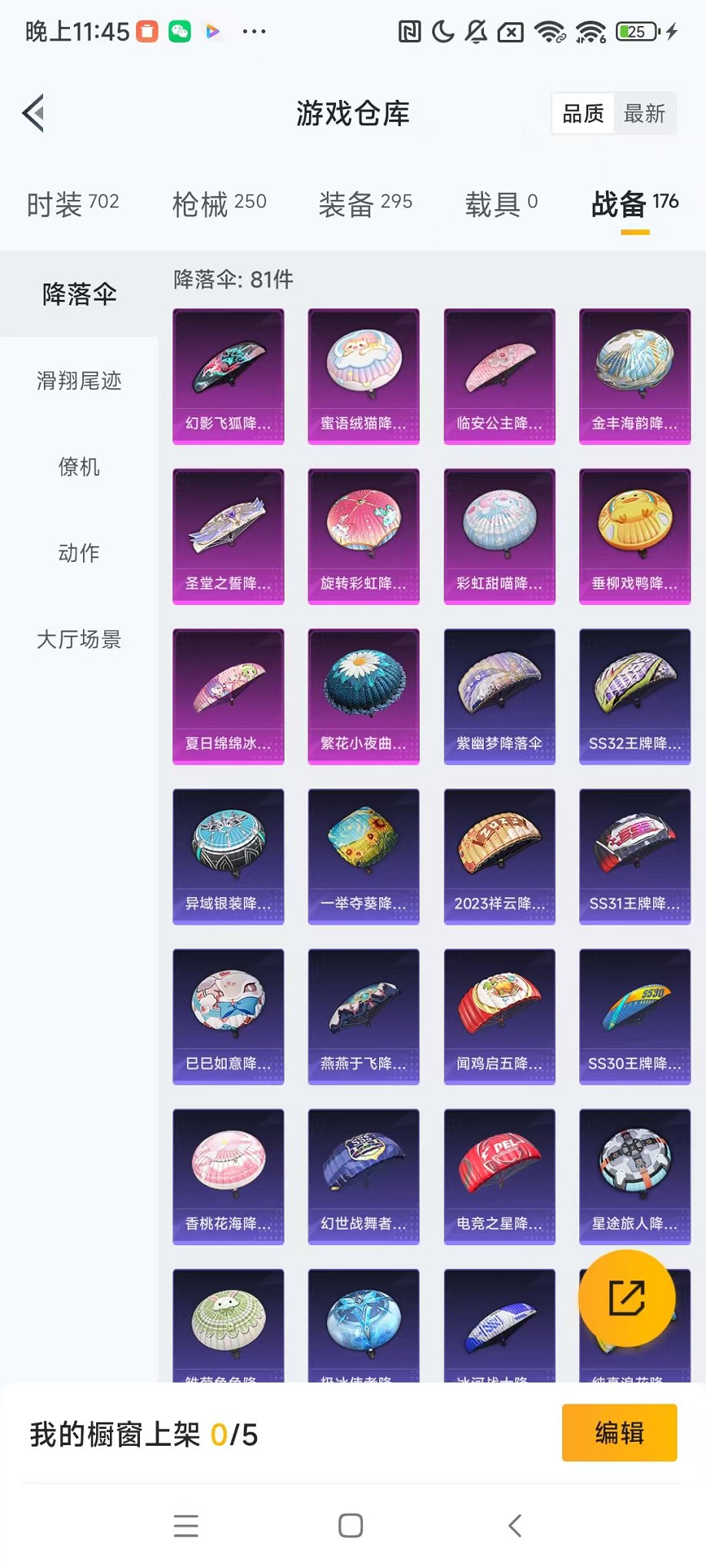Open the 垂柳戏鸭 parachute item
The width and height of the screenshot is (706, 1568).
[634, 536]
